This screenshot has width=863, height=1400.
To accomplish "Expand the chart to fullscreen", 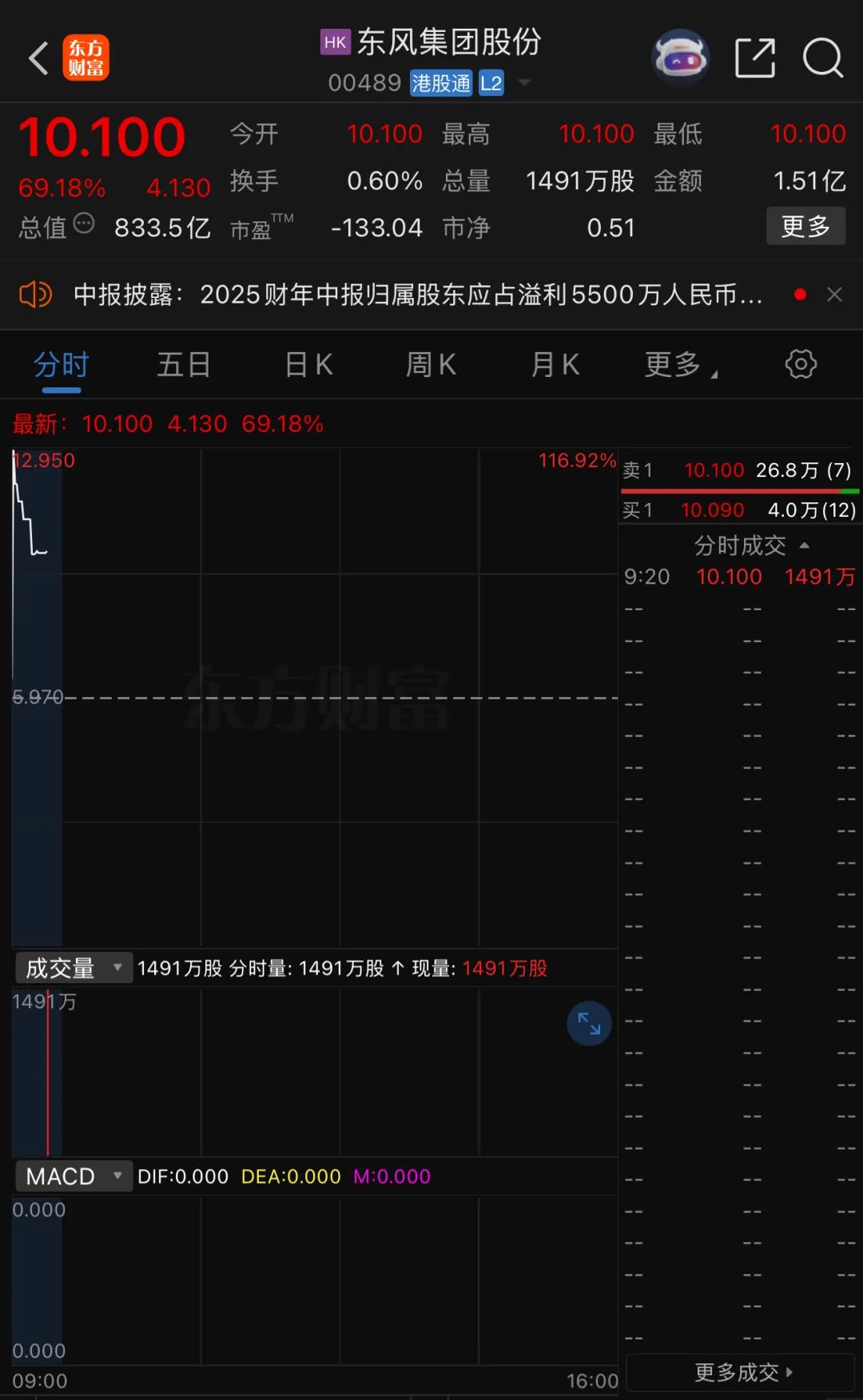I will 589,1024.
